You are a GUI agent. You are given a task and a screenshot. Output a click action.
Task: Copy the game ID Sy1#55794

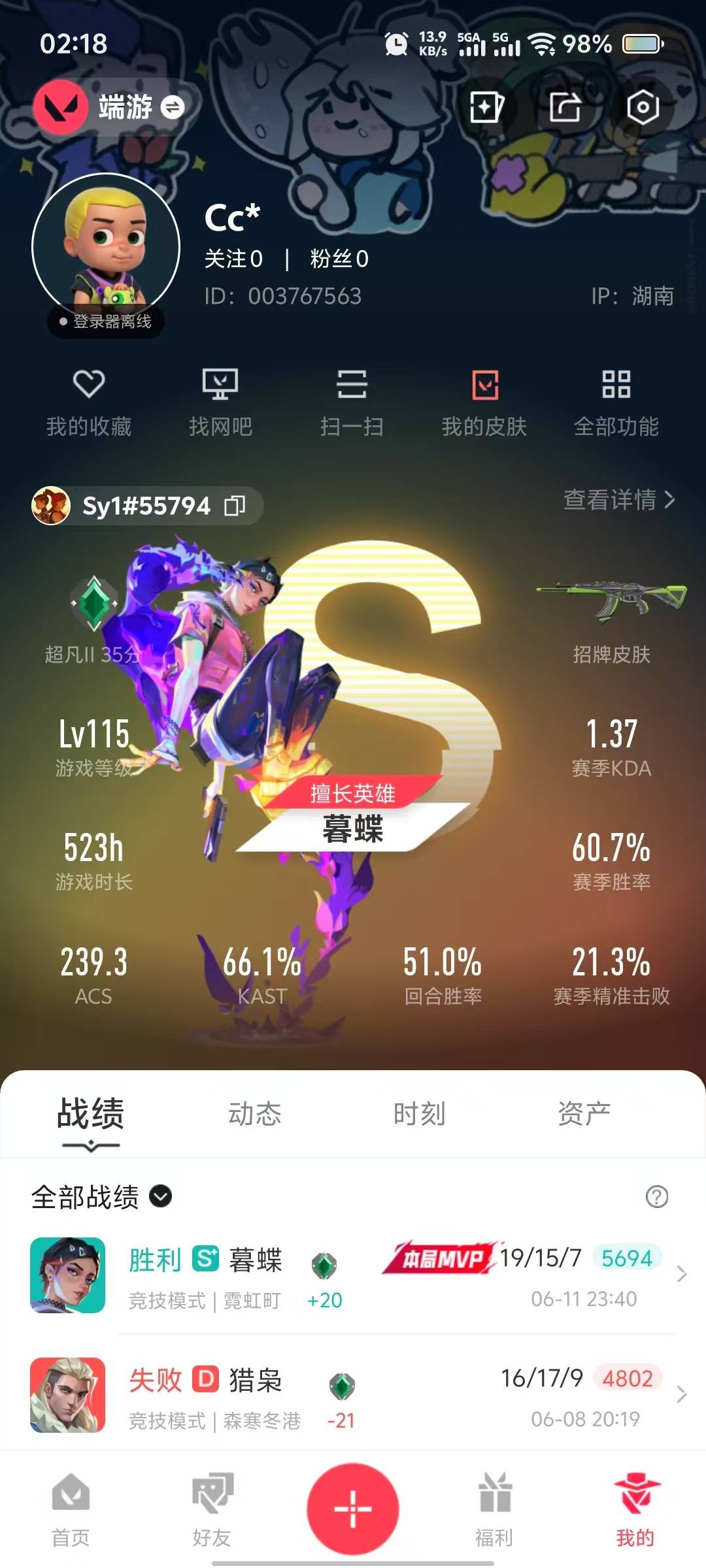tap(235, 506)
